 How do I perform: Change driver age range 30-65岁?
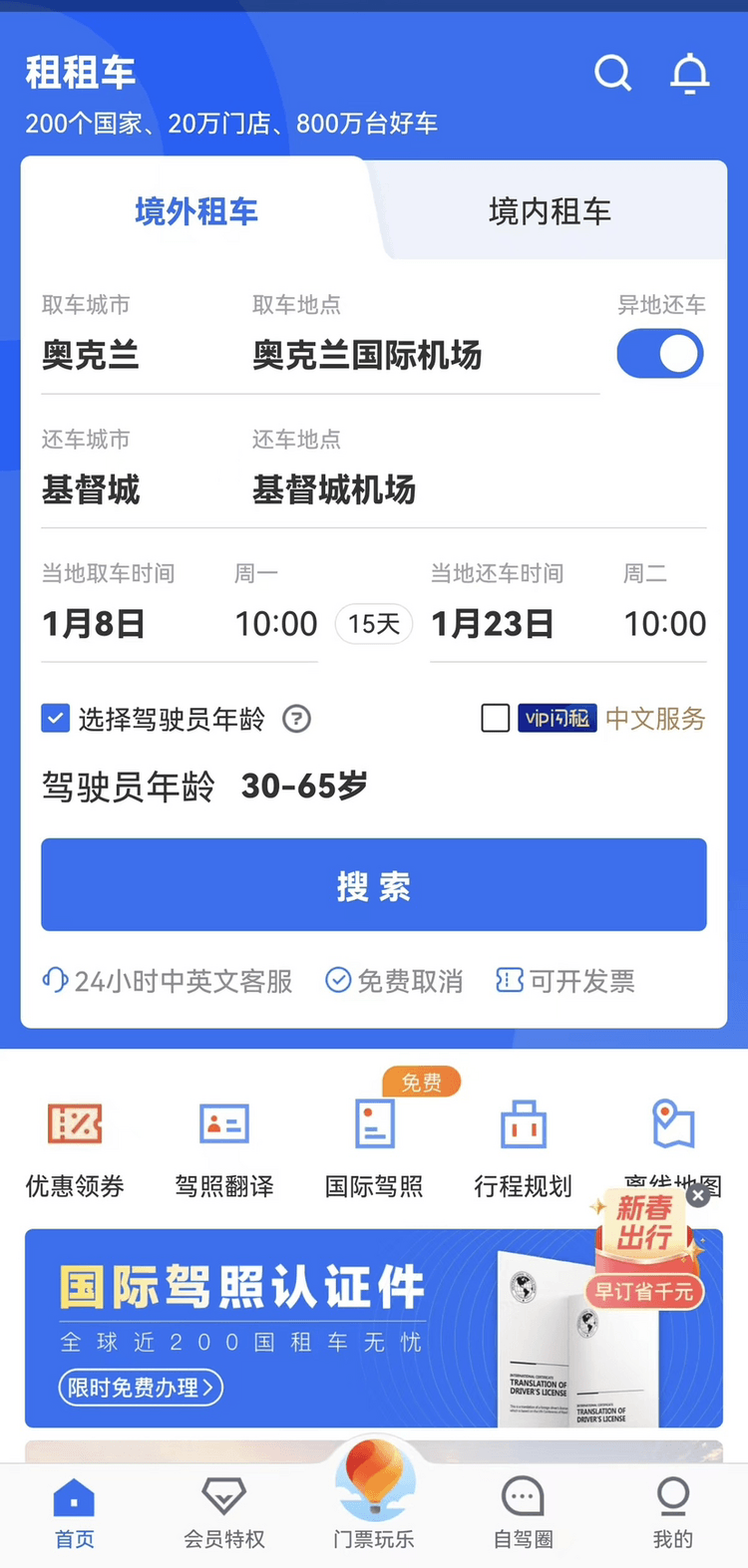click(x=304, y=786)
